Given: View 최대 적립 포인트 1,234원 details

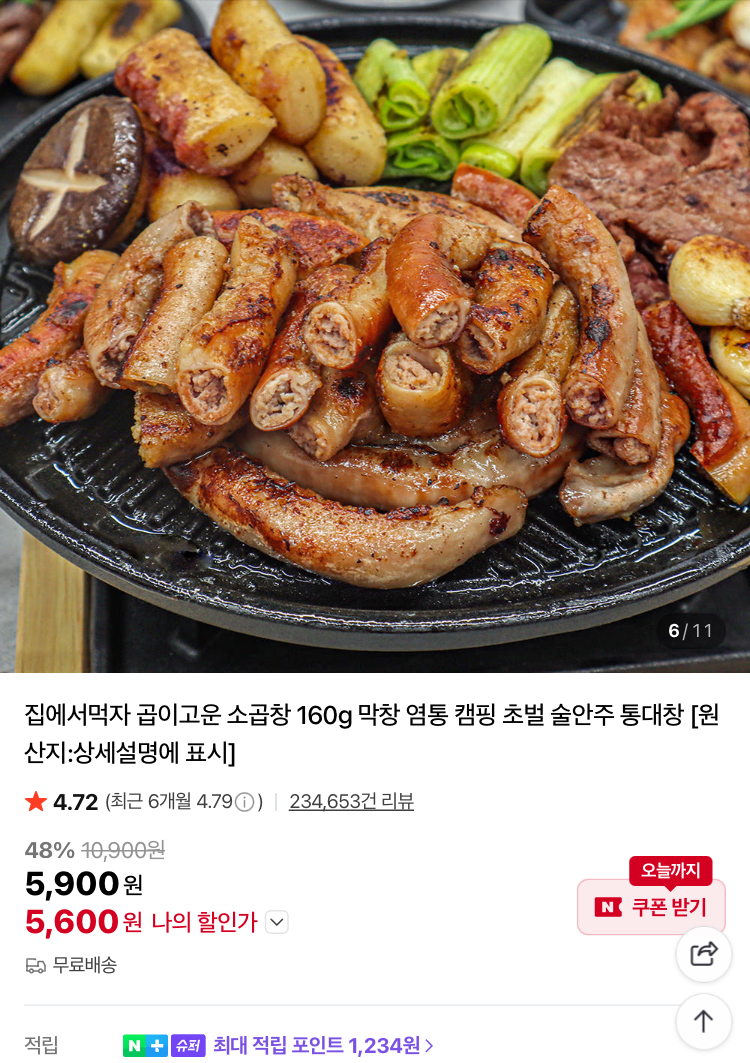Looking at the screenshot, I should 323,1045.
